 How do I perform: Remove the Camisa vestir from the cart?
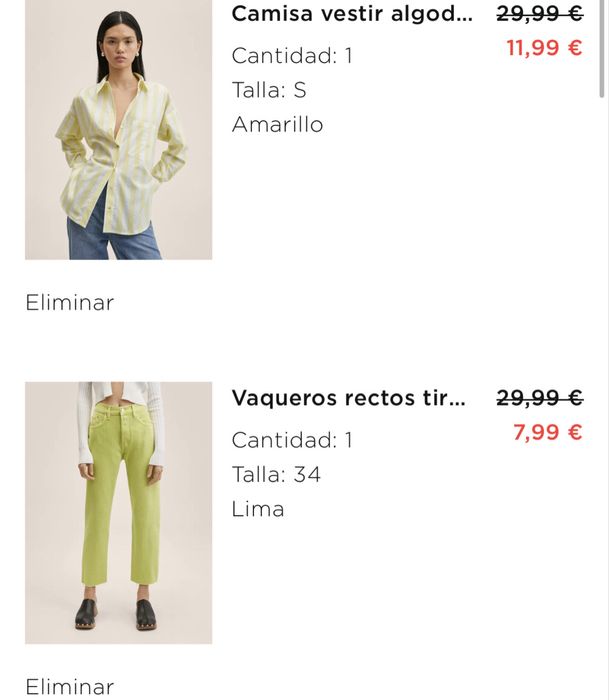click(x=70, y=302)
